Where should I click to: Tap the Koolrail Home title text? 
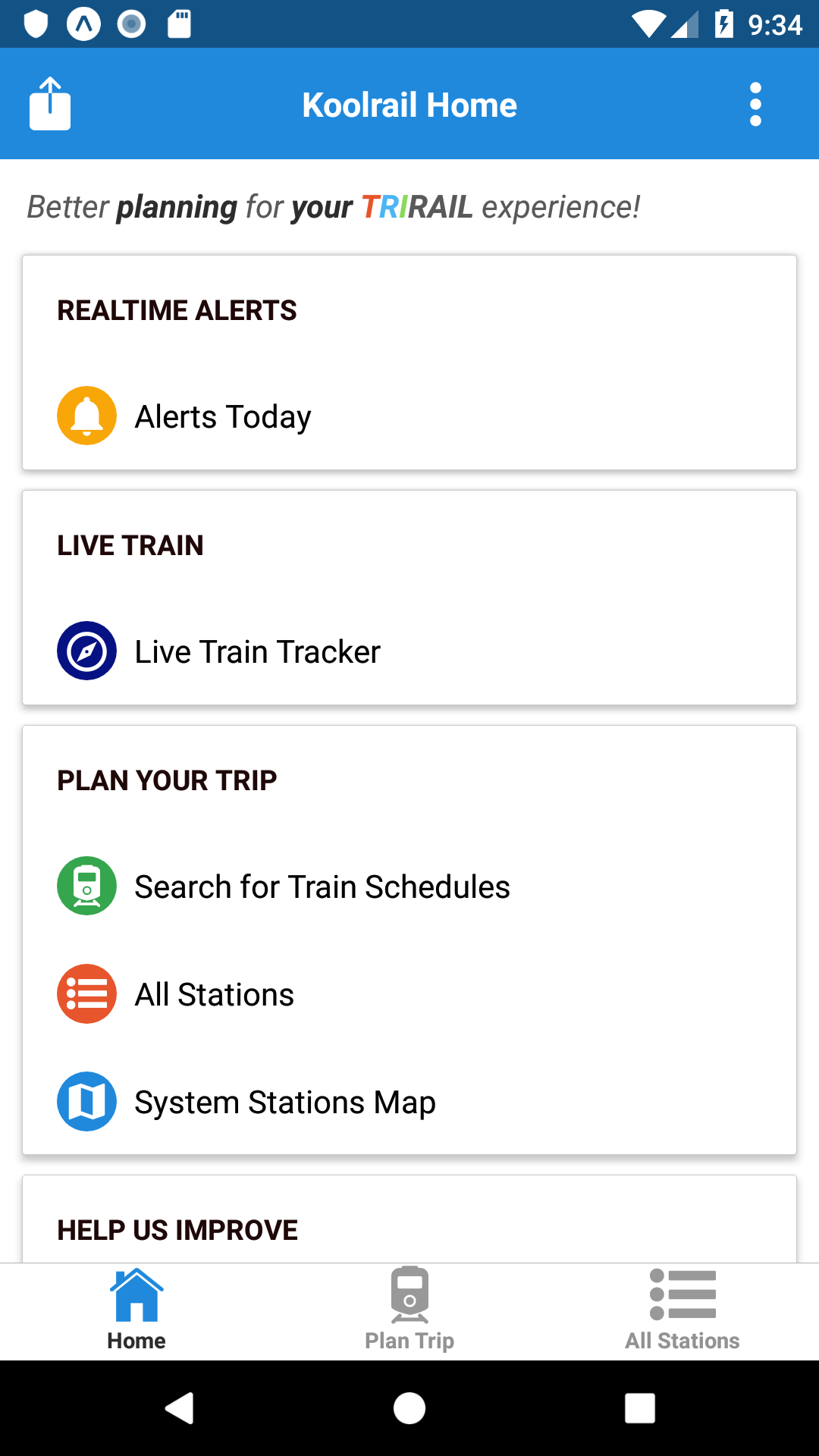(x=409, y=104)
